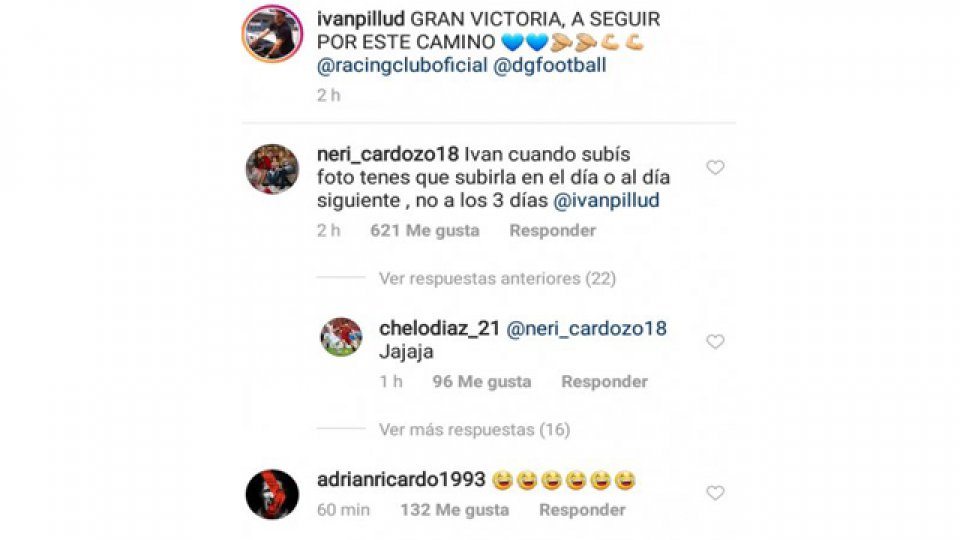This screenshot has width=960, height=540.
Task: View the 132 Me gusta on adrianricardo1993's comment
Action: pos(454,509)
